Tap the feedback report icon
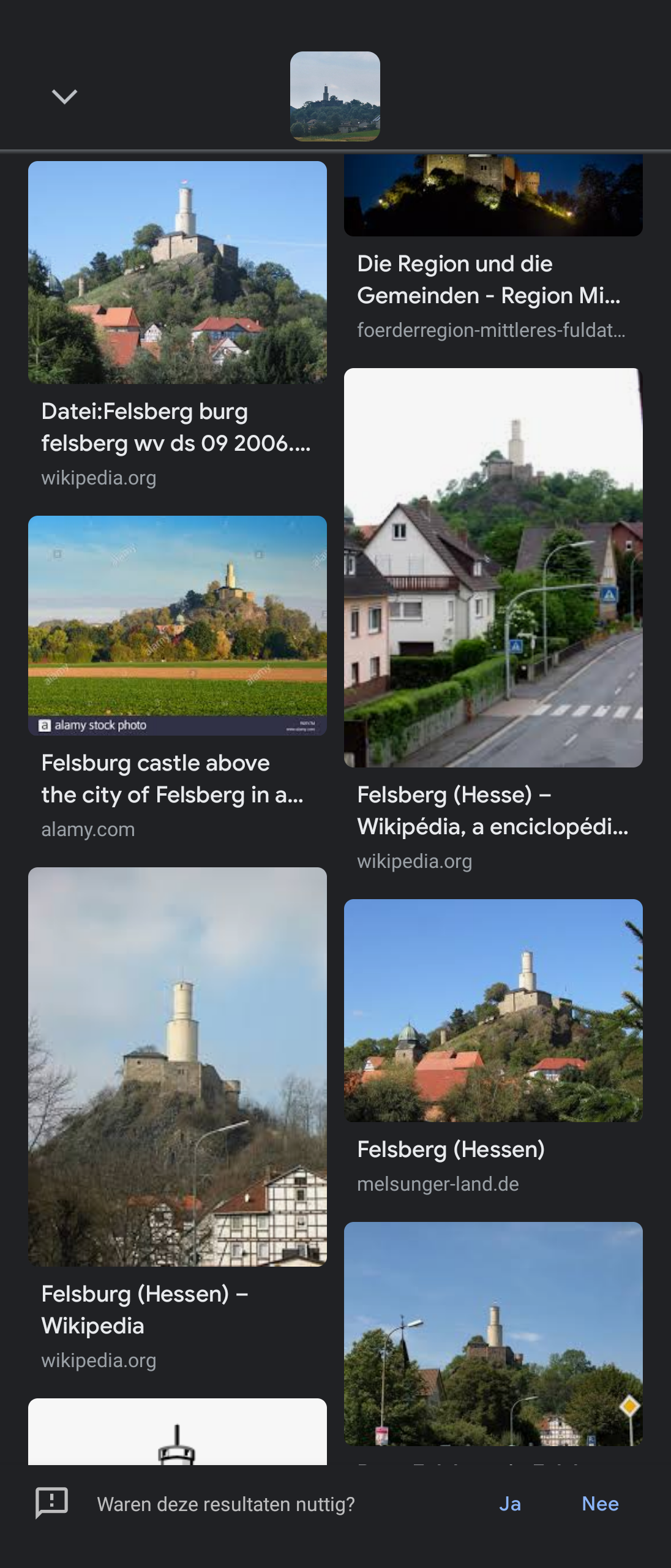The image size is (671, 1568). point(52,1502)
